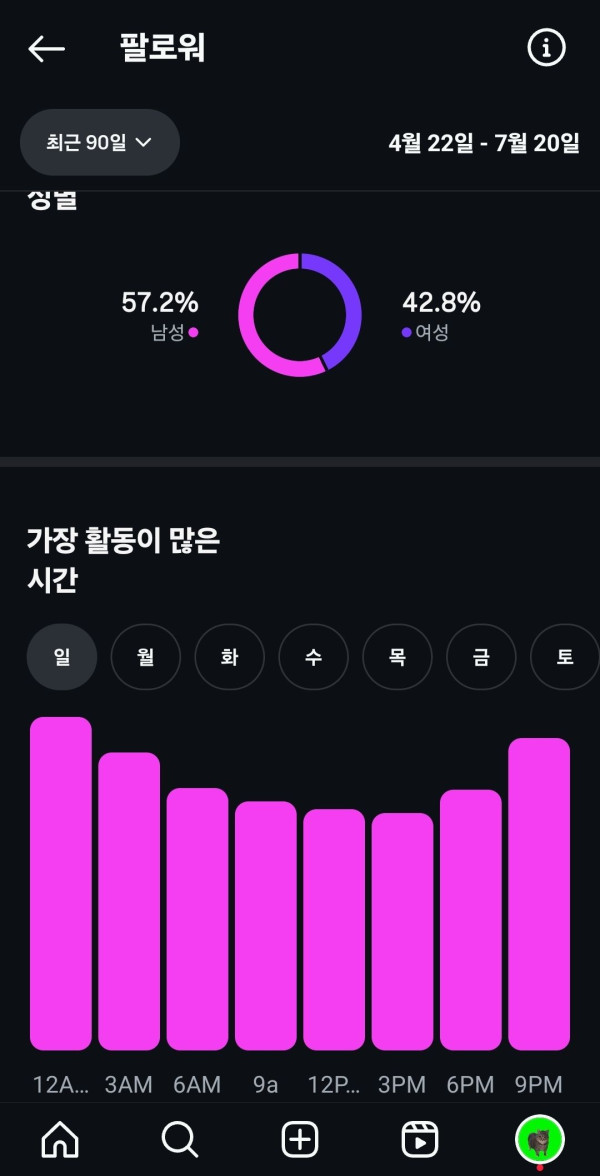
Task: Open the Reels tab
Action: [x=420, y=1139]
